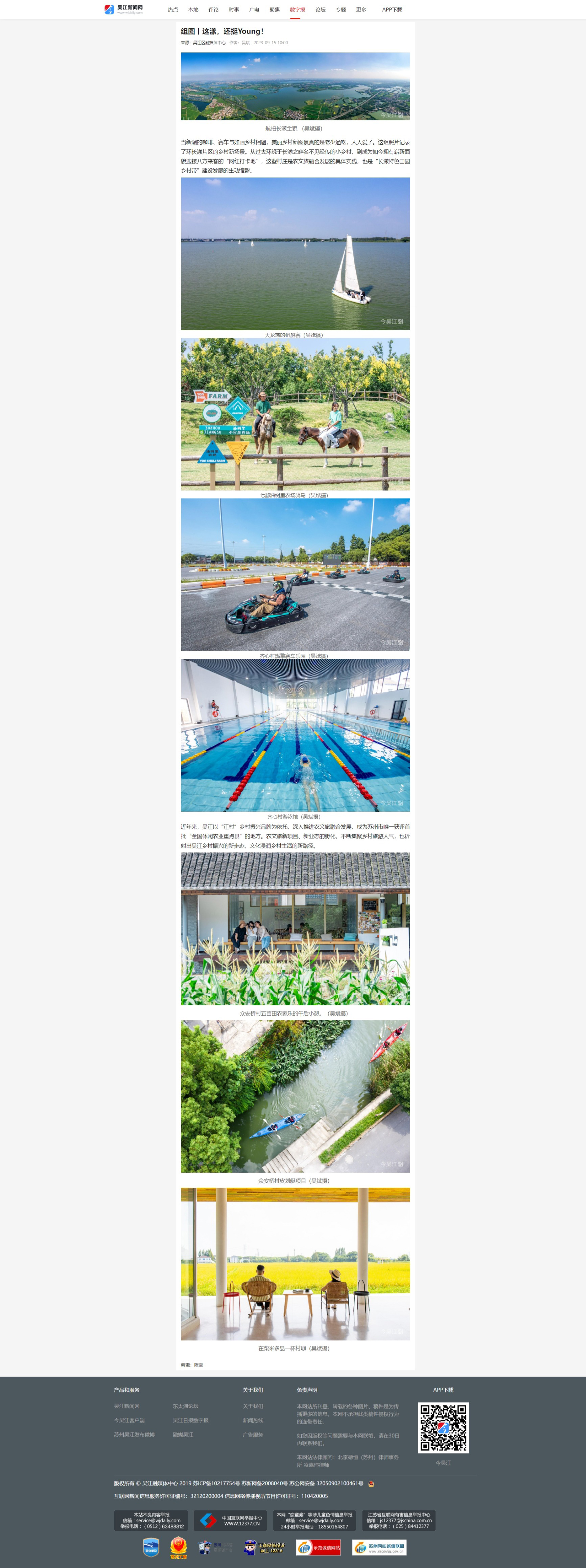Visit 苏州吴江发布微博 footer link
The width and height of the screenshot is (586, 1568).
click(134, 1435)
